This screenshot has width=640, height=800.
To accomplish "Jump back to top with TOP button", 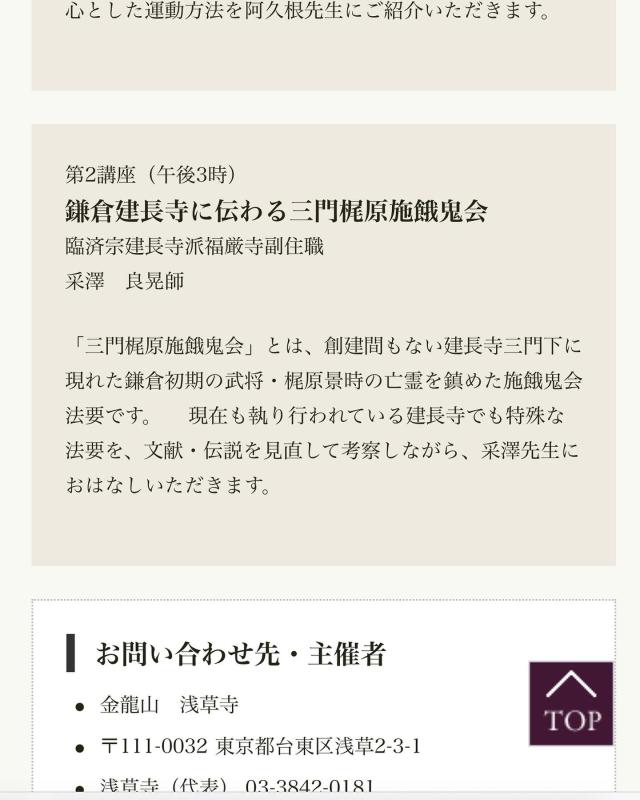I will pos(571,703).
